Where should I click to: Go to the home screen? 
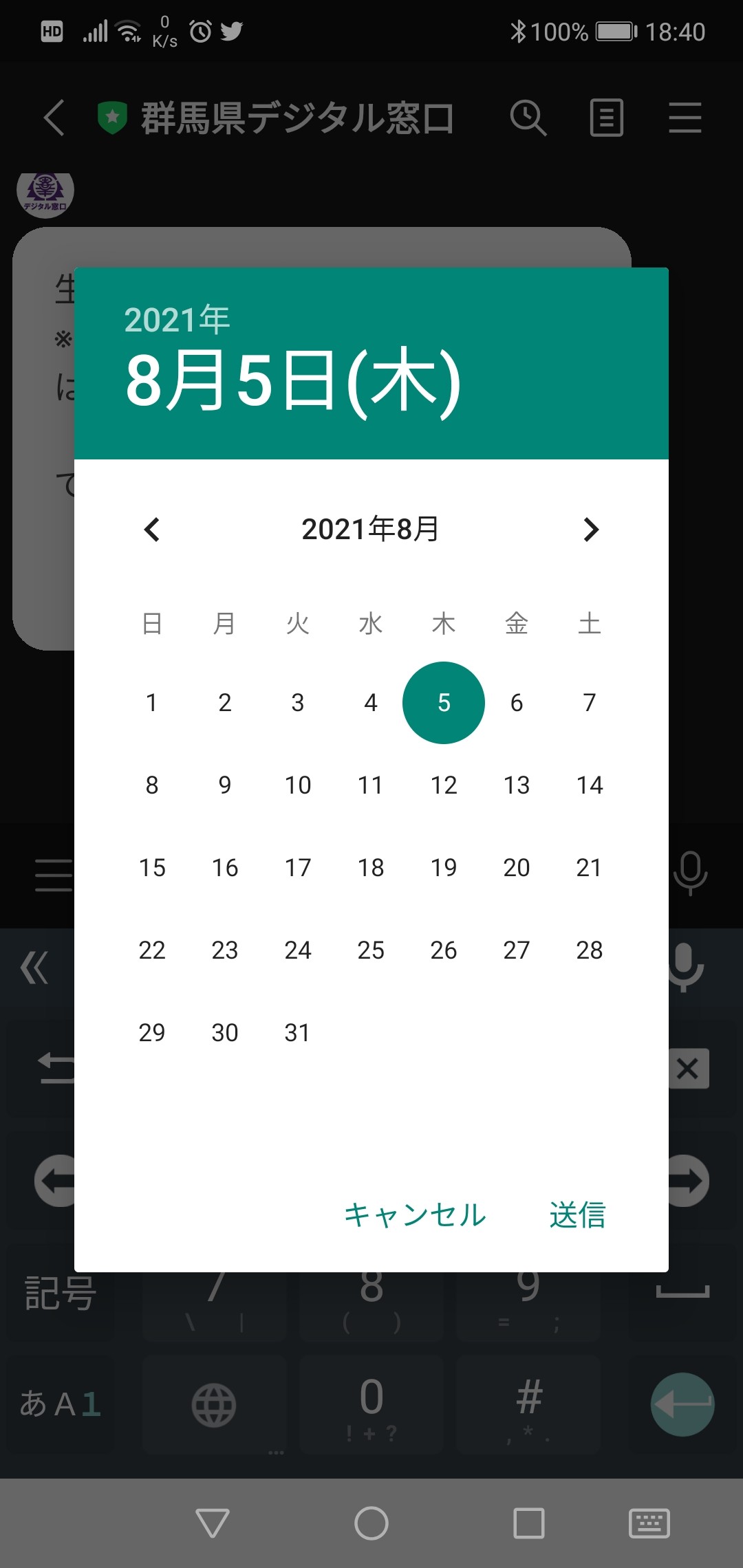[x=371, y=1523]
